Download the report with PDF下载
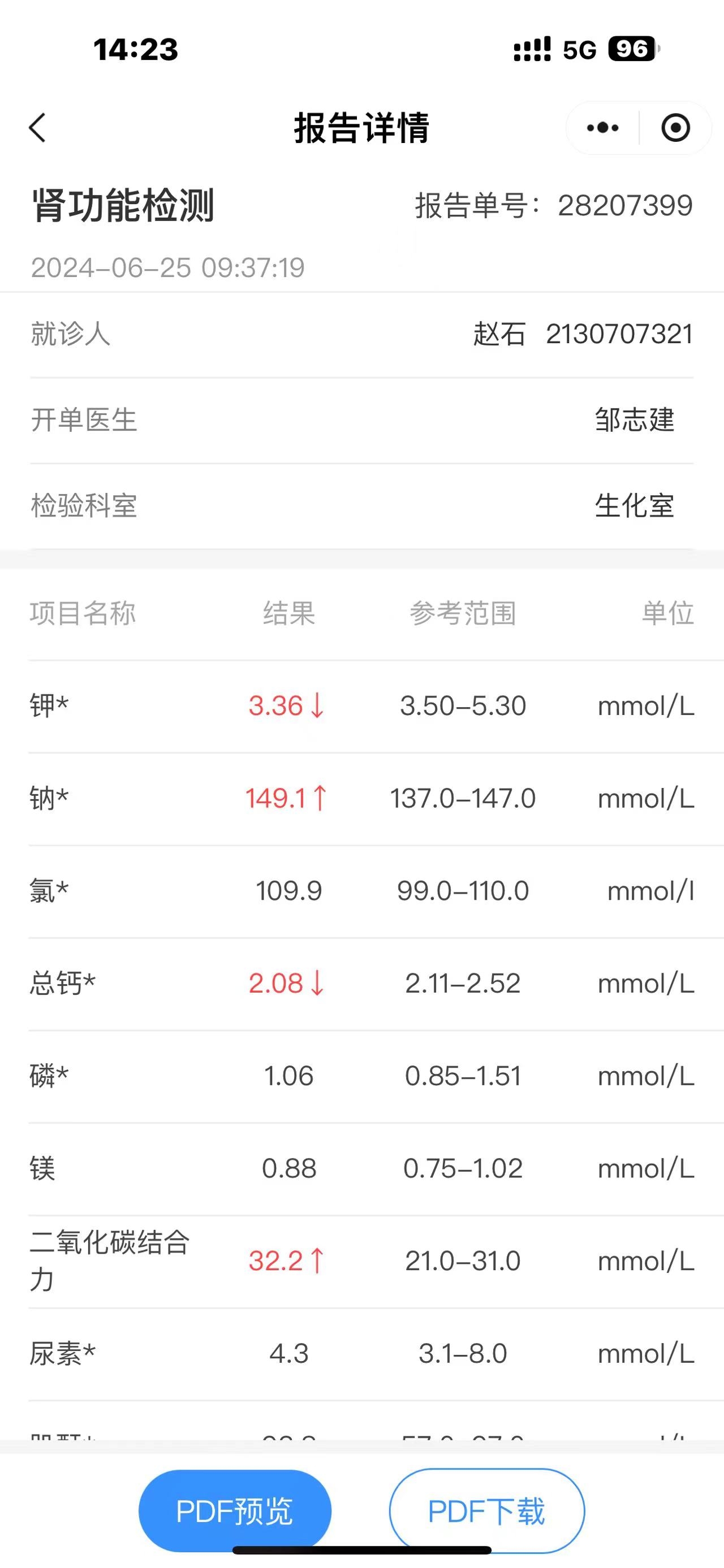This screenshot has width=724, height=1568. pos(486,1511)
